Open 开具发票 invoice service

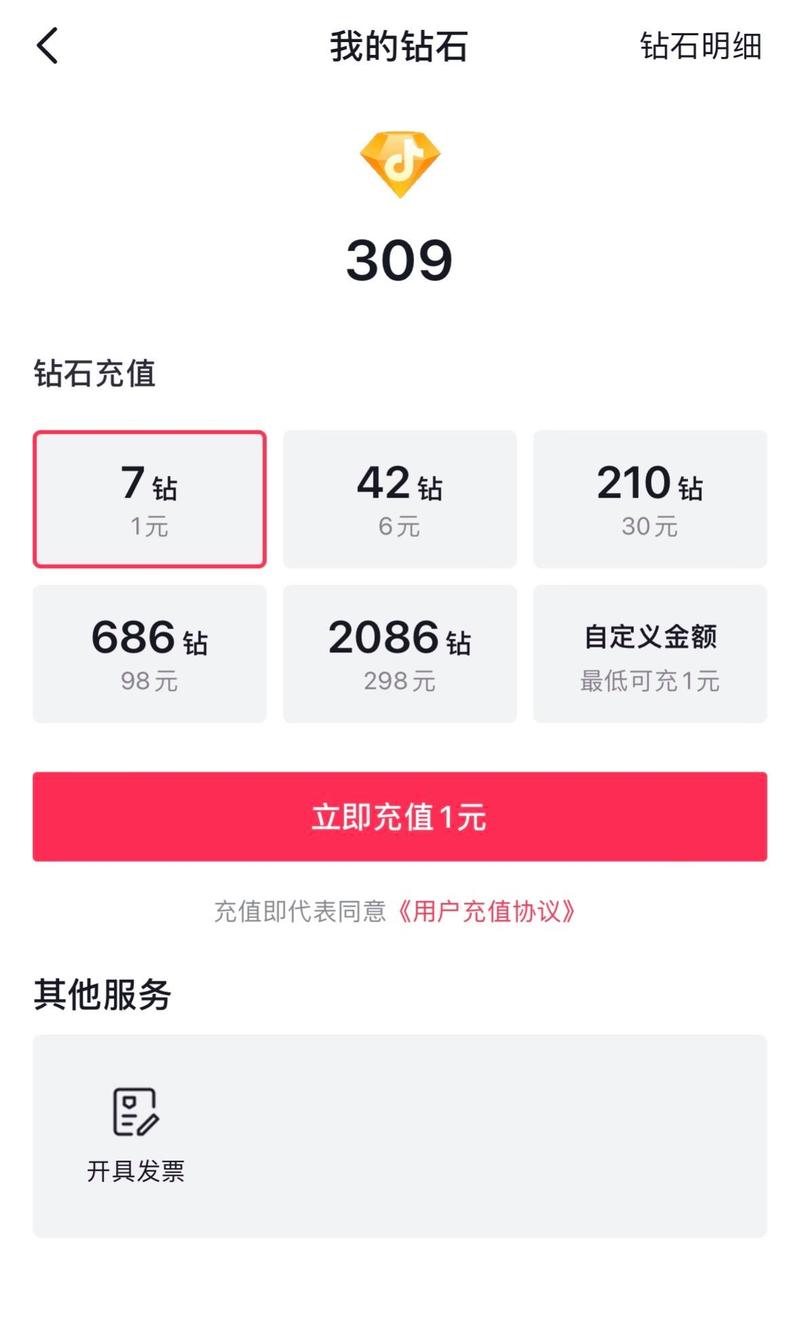tap(135, 1135)
